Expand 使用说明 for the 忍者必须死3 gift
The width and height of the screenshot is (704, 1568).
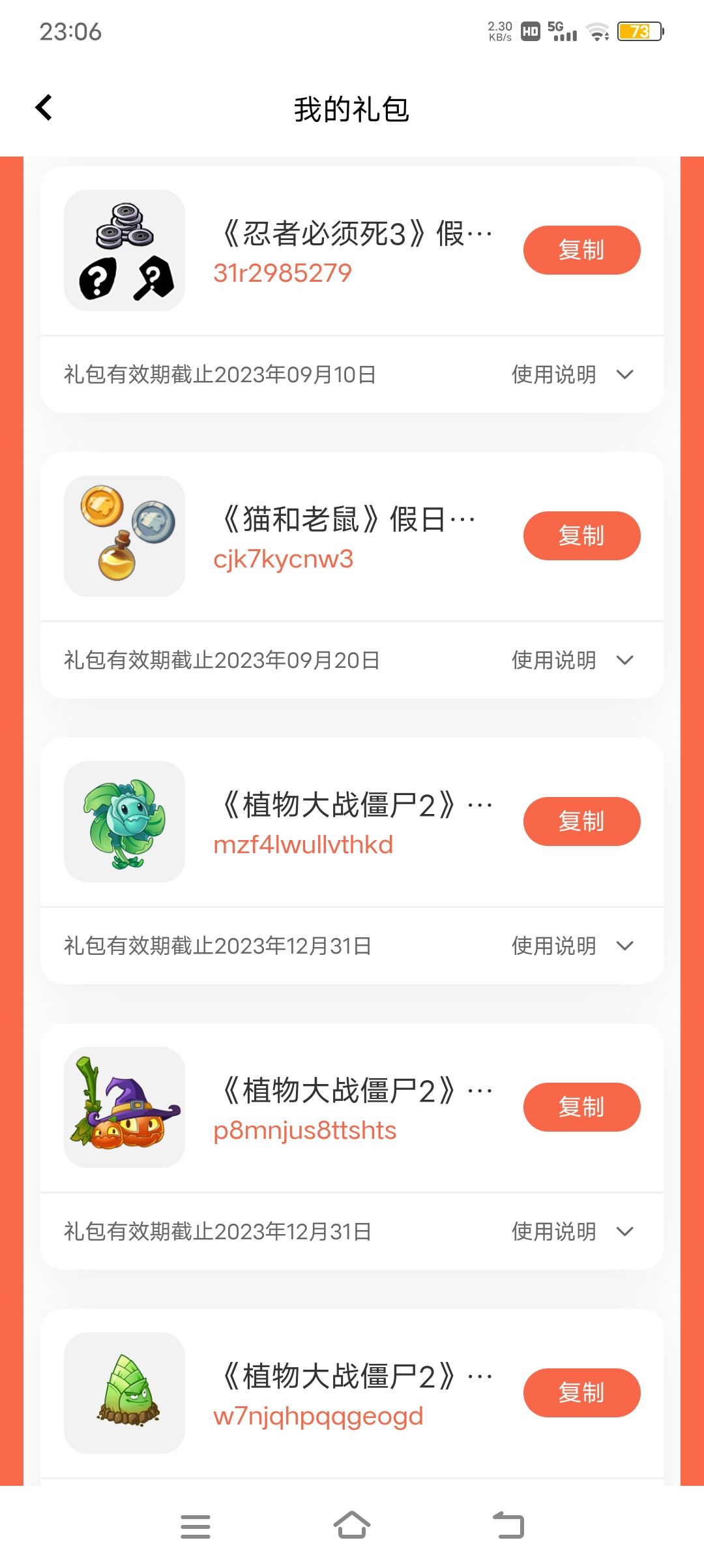tap(572, 374)
